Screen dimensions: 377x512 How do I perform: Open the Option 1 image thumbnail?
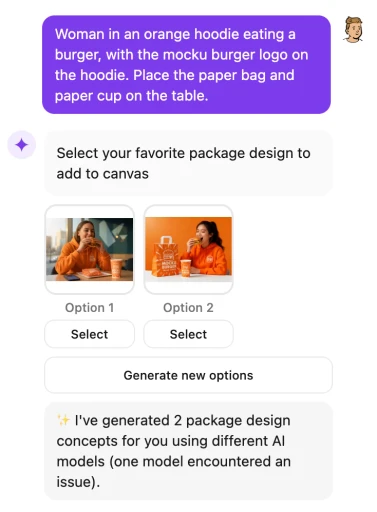click(x=89, y=249)
